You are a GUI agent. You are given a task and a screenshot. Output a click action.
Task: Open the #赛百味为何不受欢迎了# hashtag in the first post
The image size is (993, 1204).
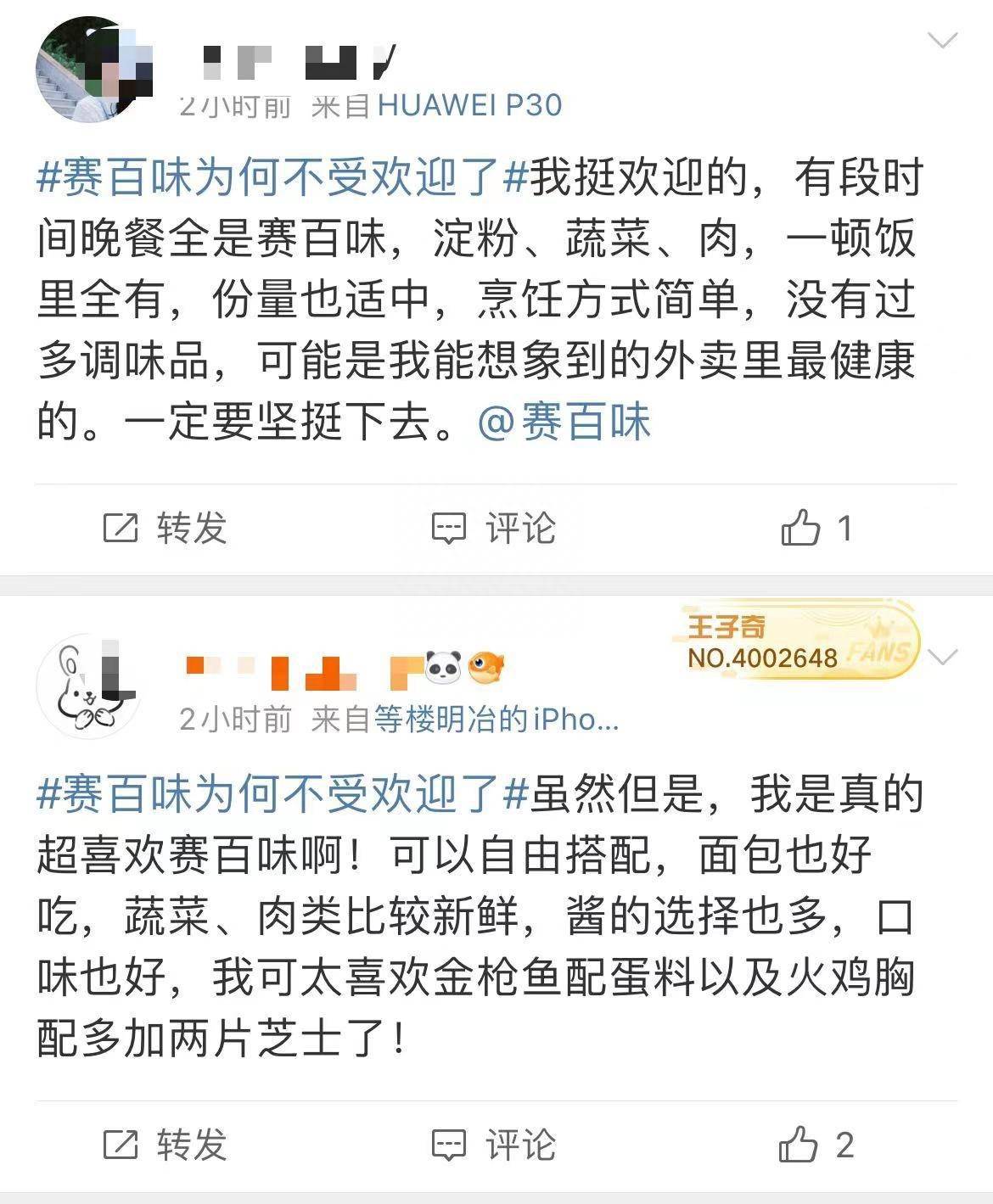pyautogui.click(x=283, y=179)
